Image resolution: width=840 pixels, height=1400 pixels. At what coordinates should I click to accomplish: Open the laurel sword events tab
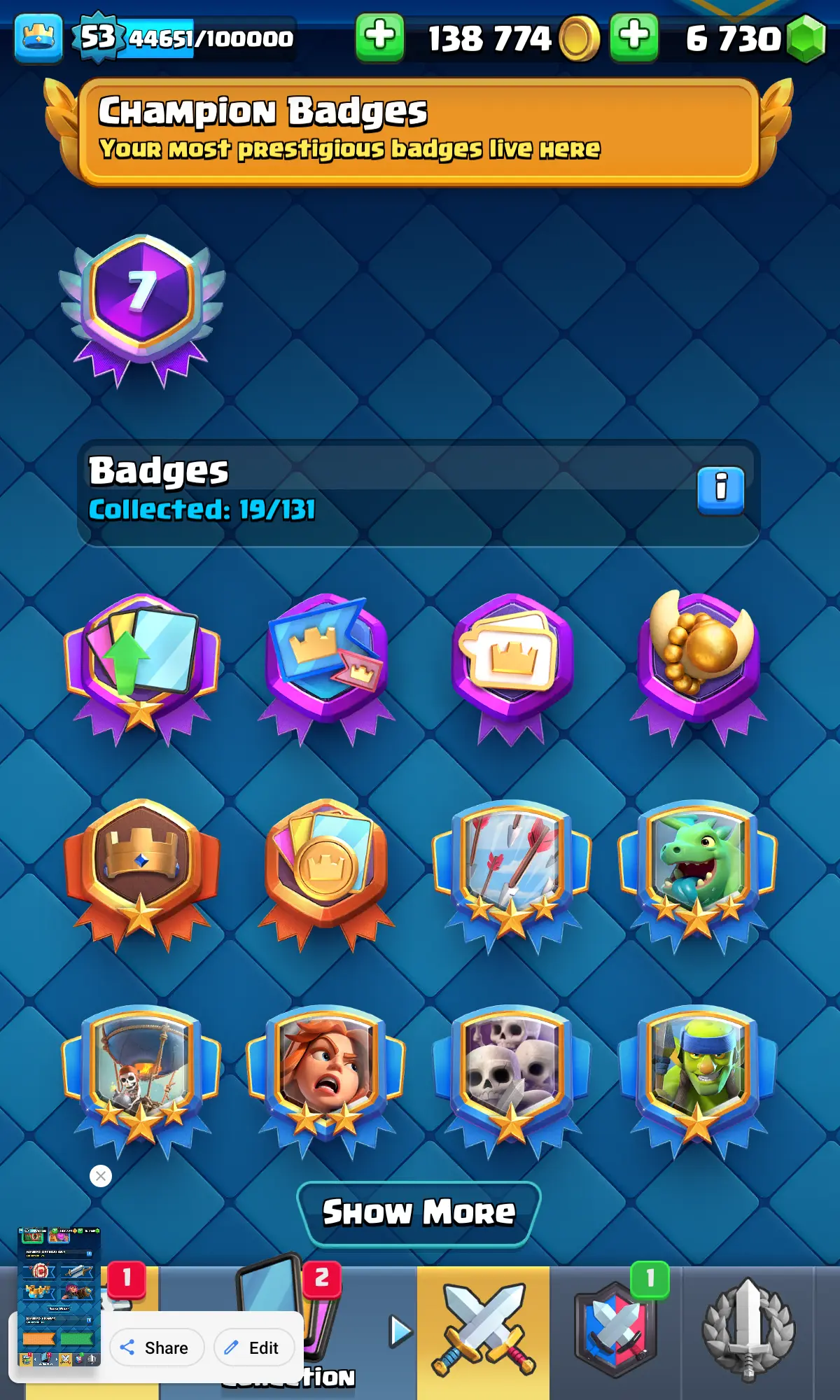[748, 1330]
